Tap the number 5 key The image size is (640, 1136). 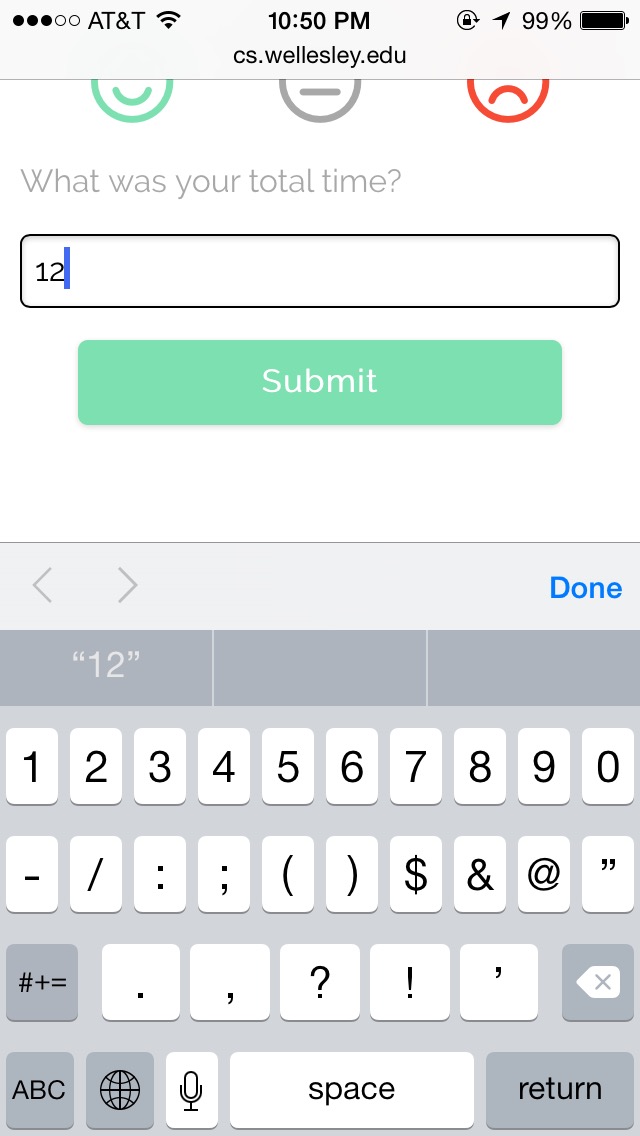[x=288, y=767]
